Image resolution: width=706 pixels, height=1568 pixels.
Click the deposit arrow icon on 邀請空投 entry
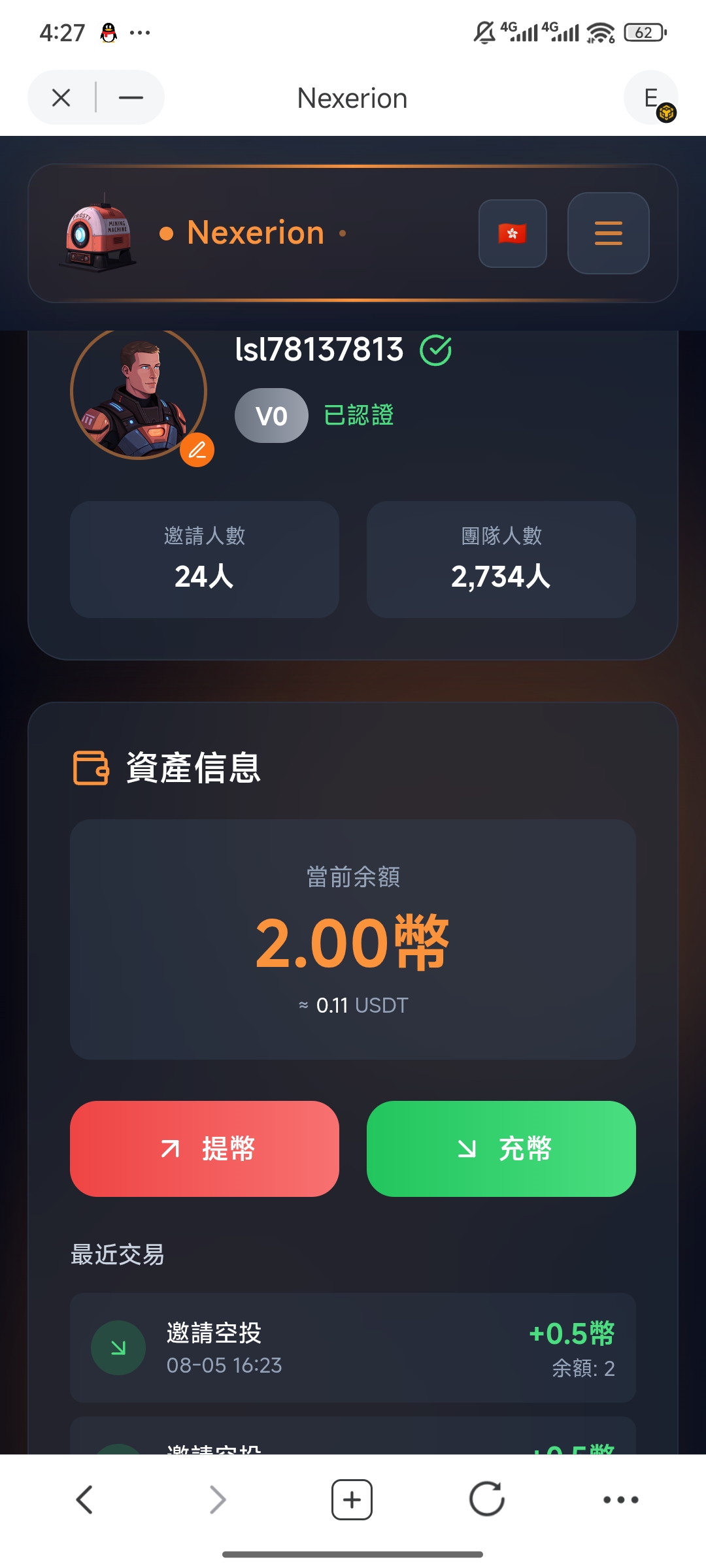click(x=118, y=1348)
